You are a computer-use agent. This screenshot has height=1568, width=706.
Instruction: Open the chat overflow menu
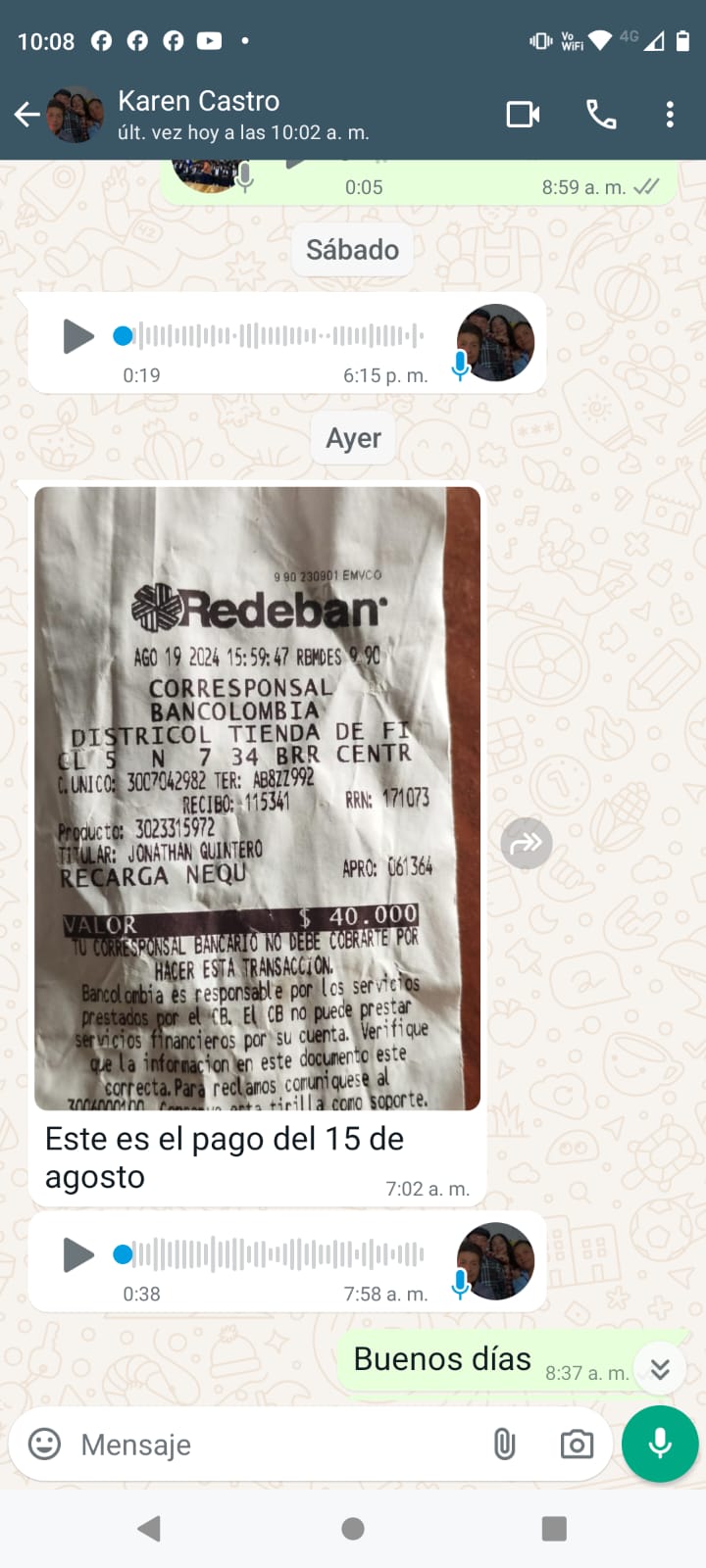[670, 115]
